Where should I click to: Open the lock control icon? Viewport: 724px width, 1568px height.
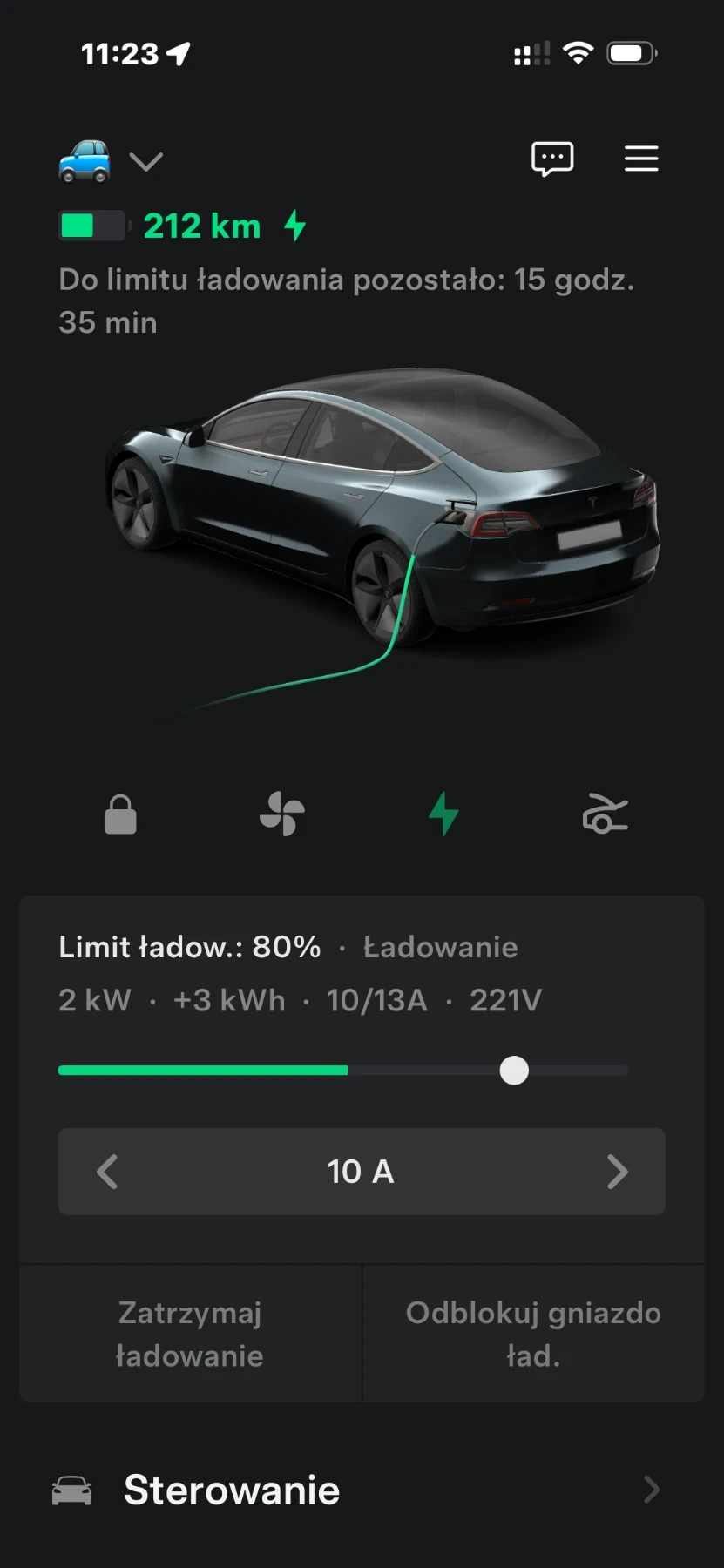click(120, 814)
